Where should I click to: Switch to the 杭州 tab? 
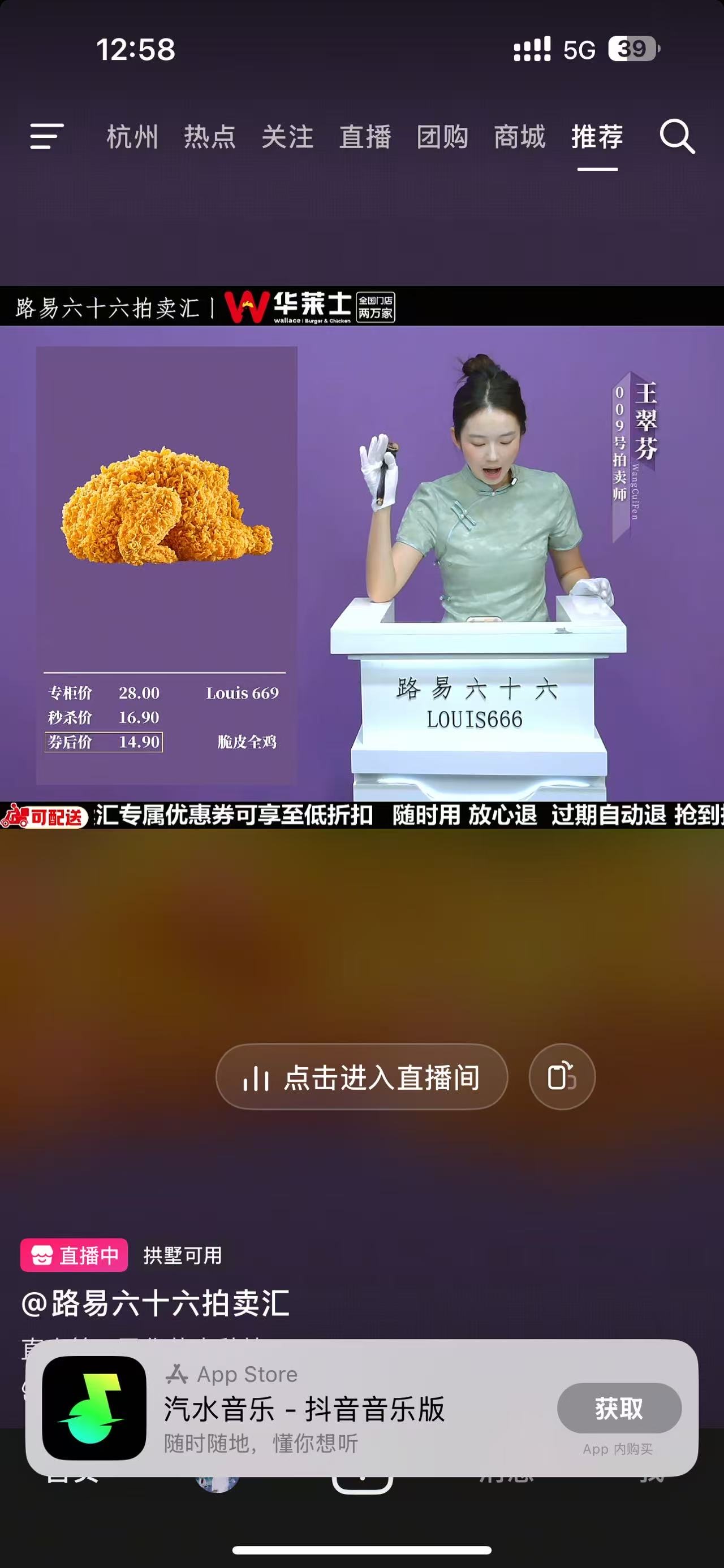click(133, 136)
